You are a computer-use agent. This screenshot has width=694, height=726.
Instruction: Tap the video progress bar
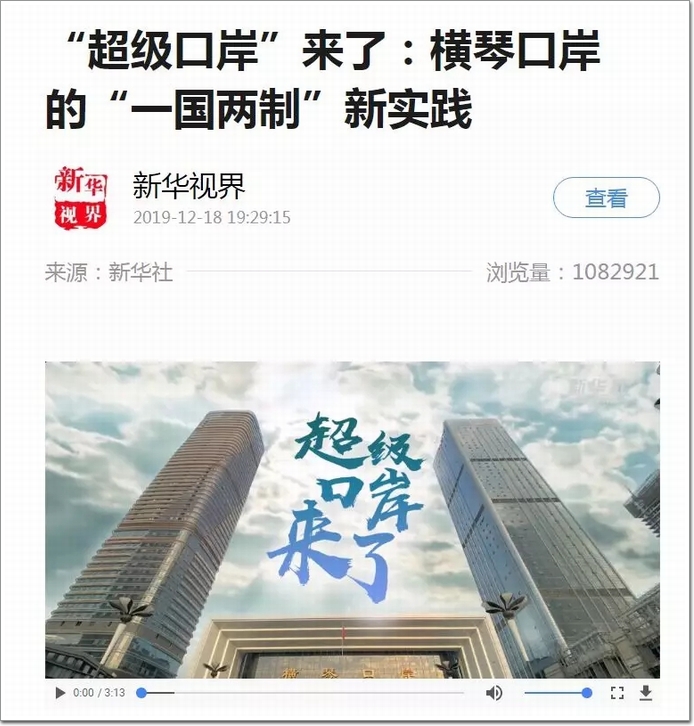302,693
